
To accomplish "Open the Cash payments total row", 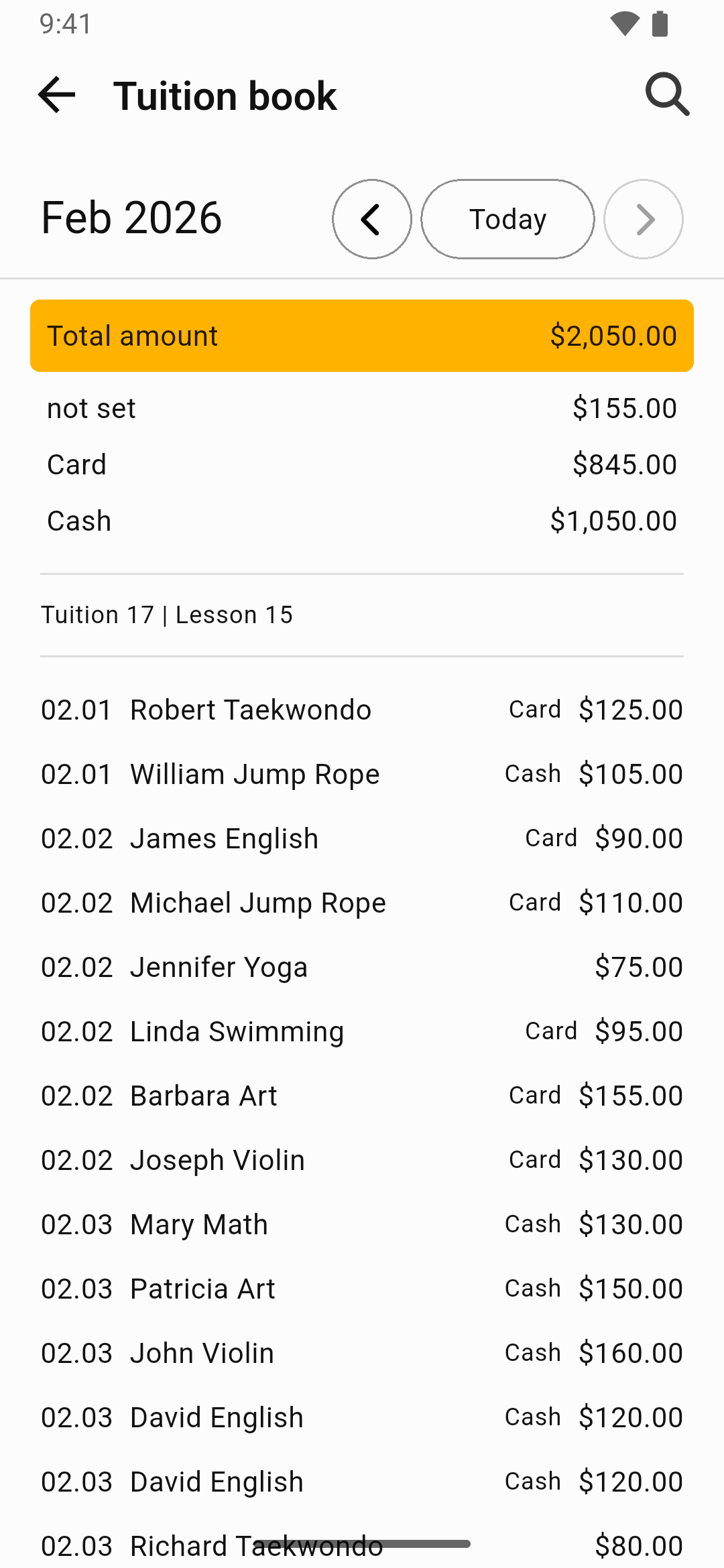I will pyautogui.click(x=362, y=520).
